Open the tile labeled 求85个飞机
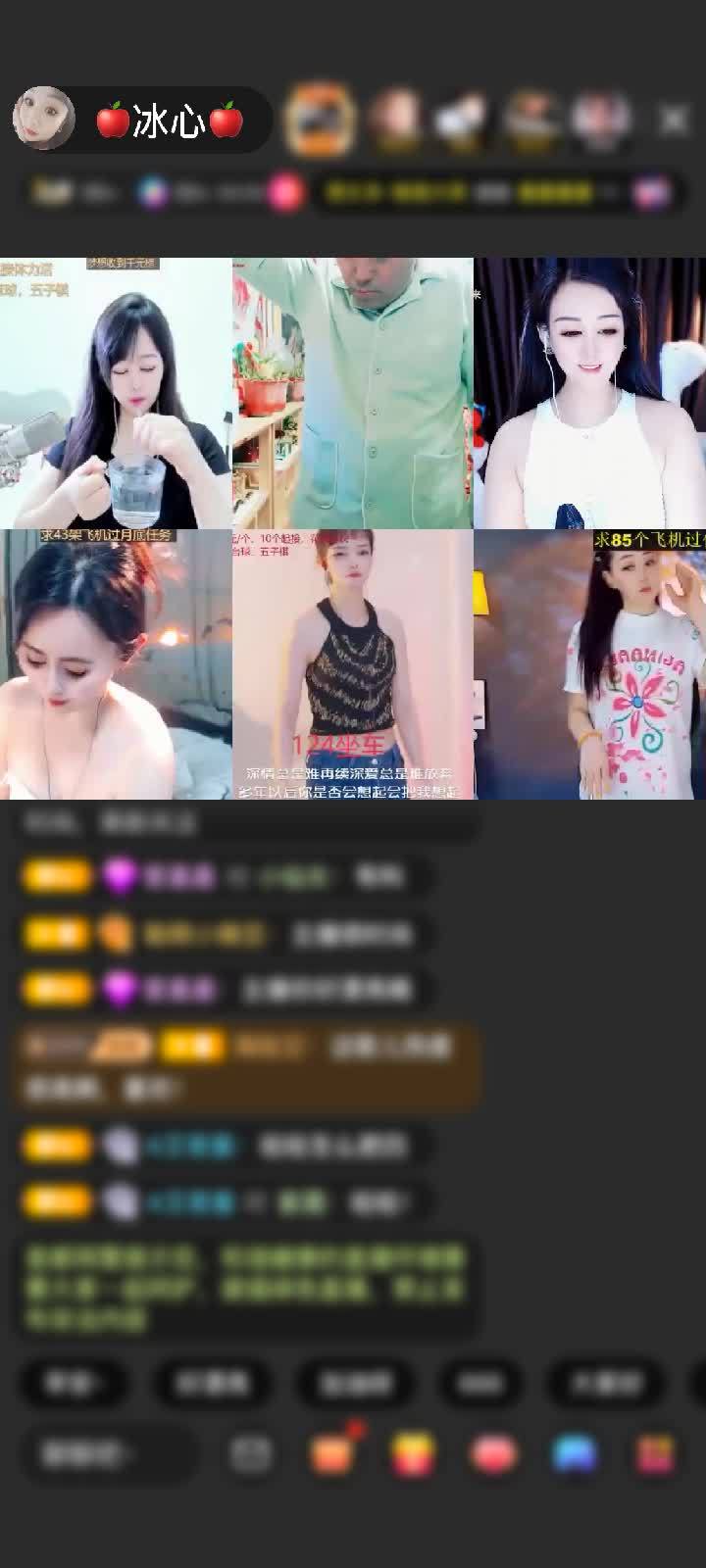706x1568 pixels. pyautogui.click(x=589, y=664)
